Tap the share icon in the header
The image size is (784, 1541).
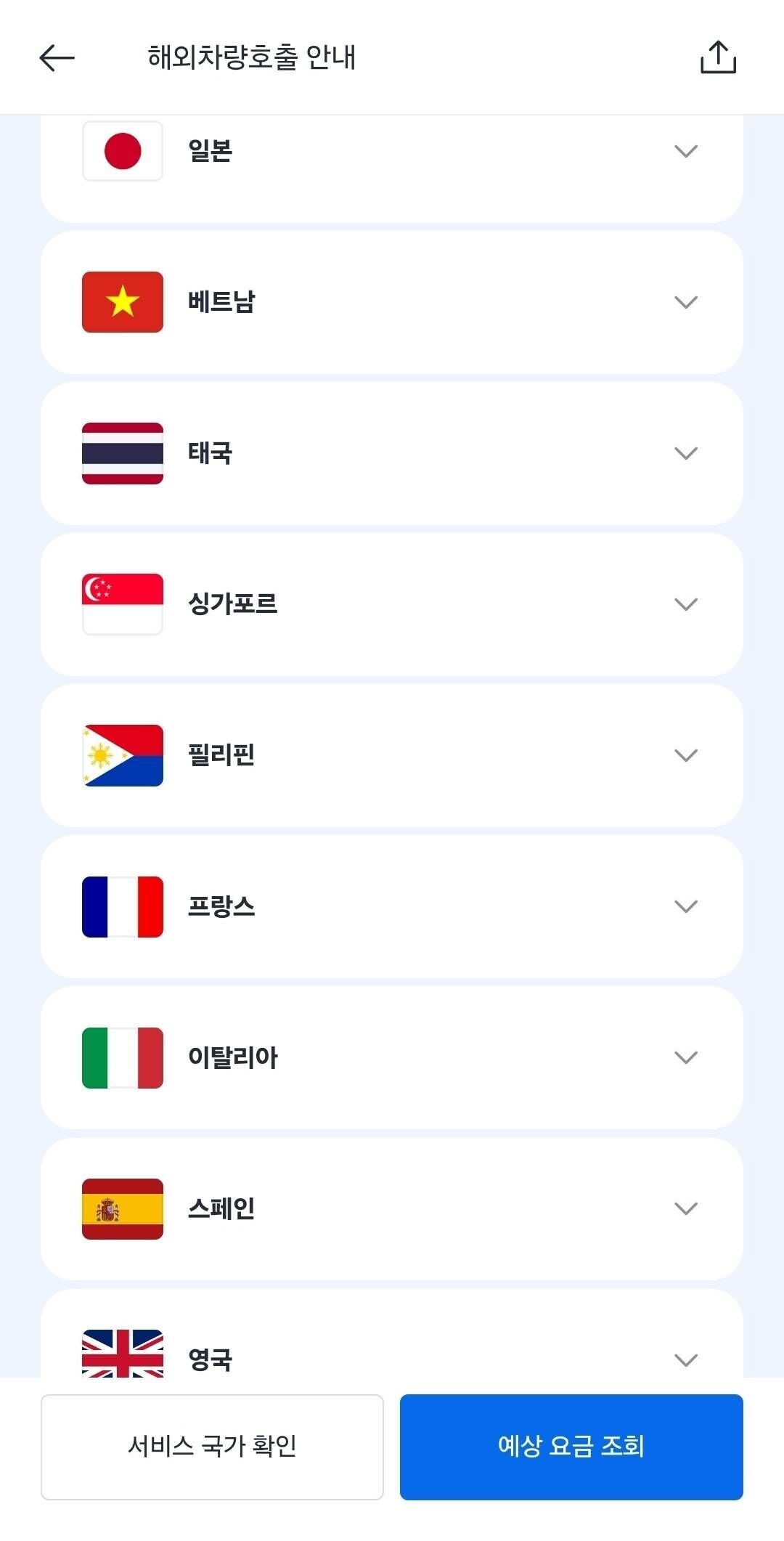(719, 58)
